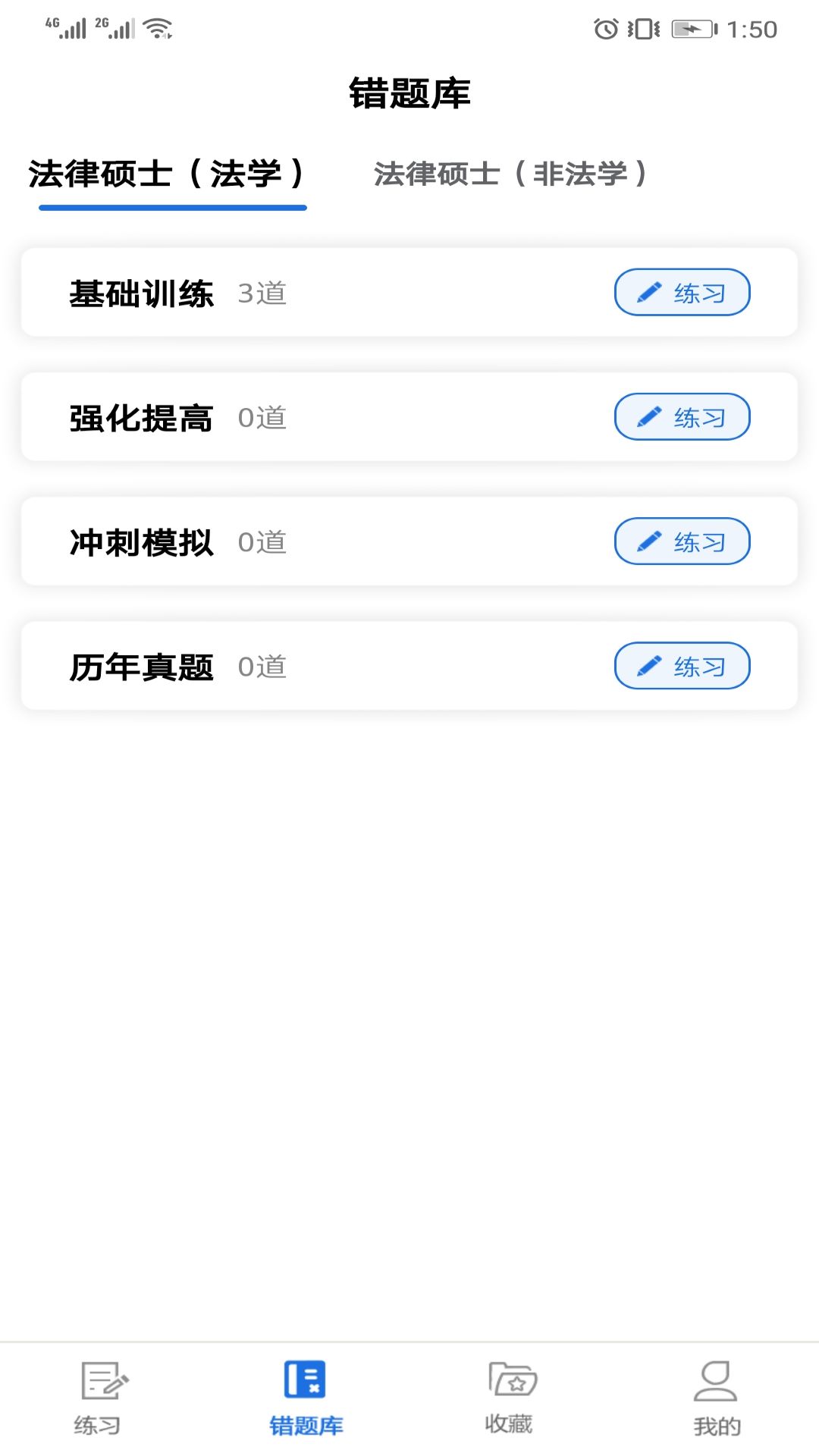Select the 法律硕士（法学）tab
The image size is (819, 1456).
(x=167, y=174)
